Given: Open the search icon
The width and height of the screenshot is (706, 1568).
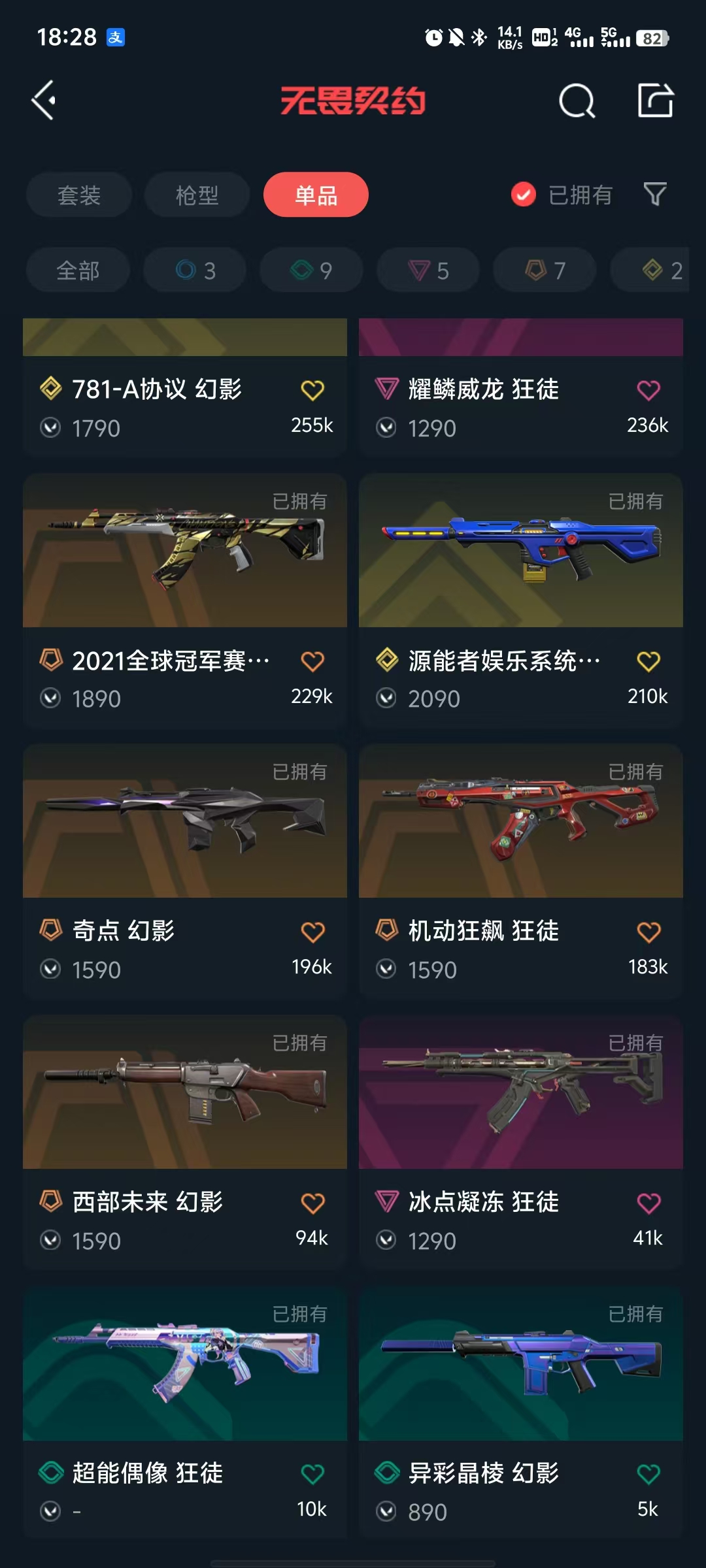Looking at the screenshot, I should click(x=577, y=101).
